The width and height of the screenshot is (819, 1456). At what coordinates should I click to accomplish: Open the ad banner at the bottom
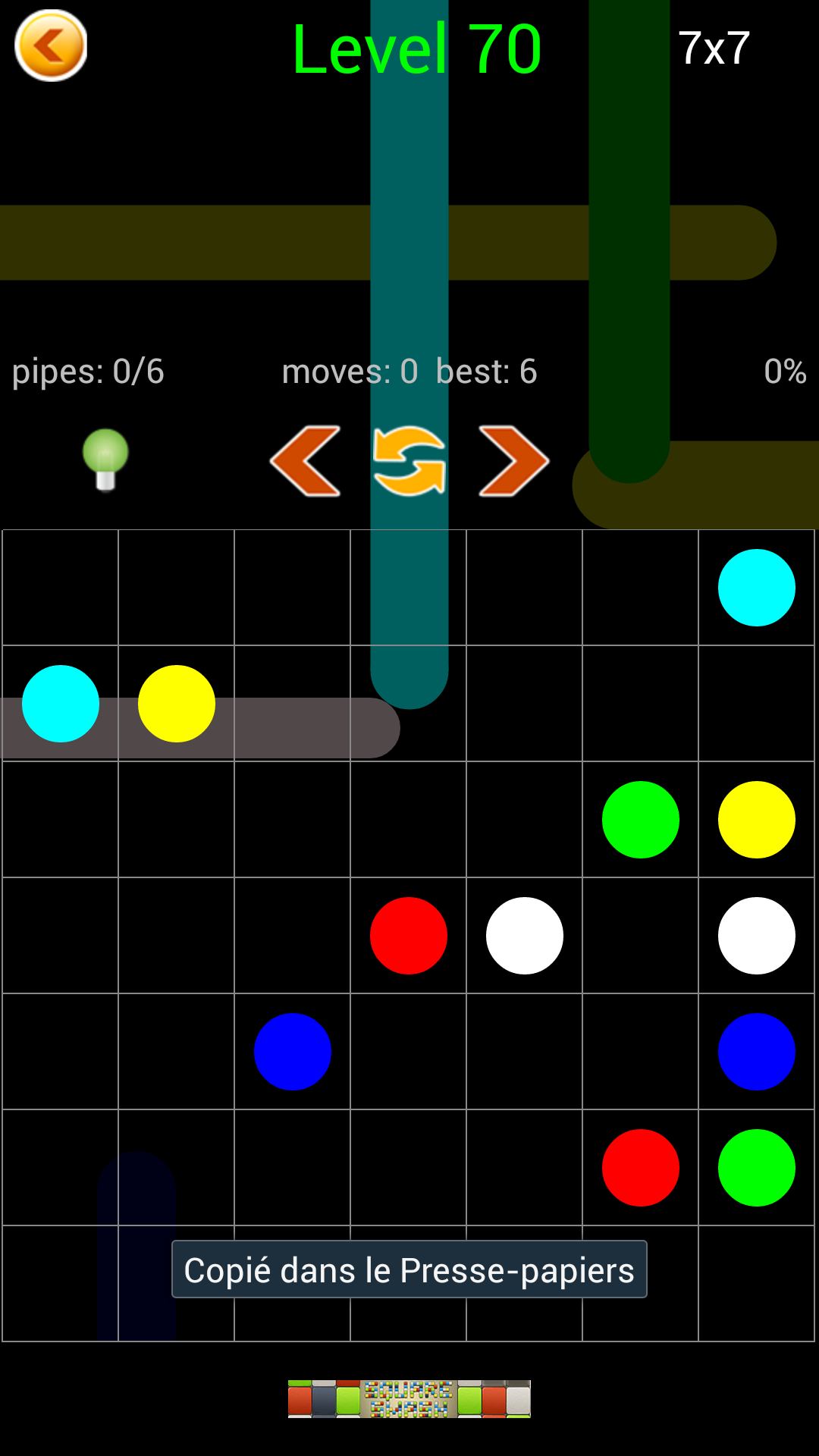click(x=409, y=1398)
